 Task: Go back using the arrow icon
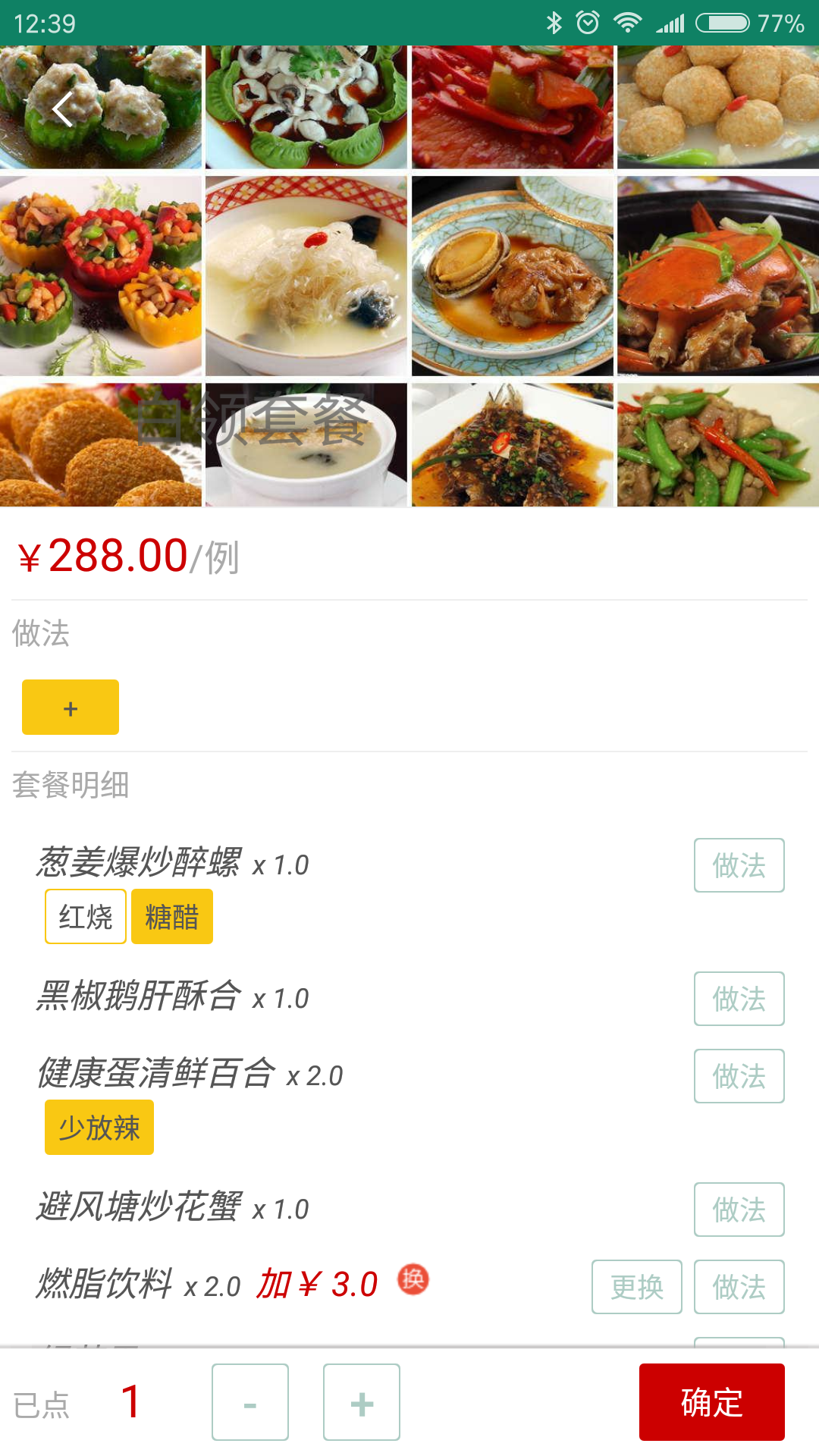click(x=62, y=109)
